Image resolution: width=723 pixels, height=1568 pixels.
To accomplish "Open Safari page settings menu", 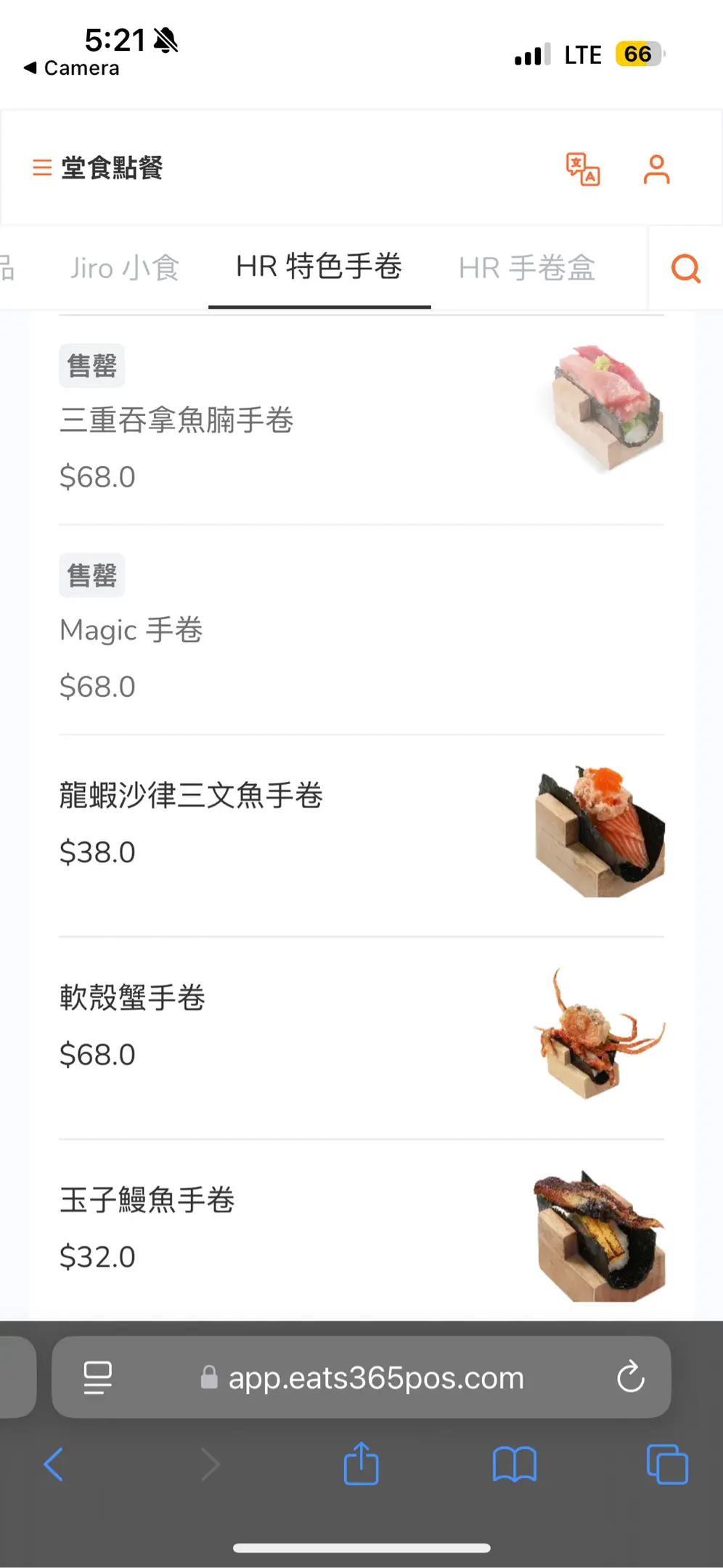I will click(97, 1377).
